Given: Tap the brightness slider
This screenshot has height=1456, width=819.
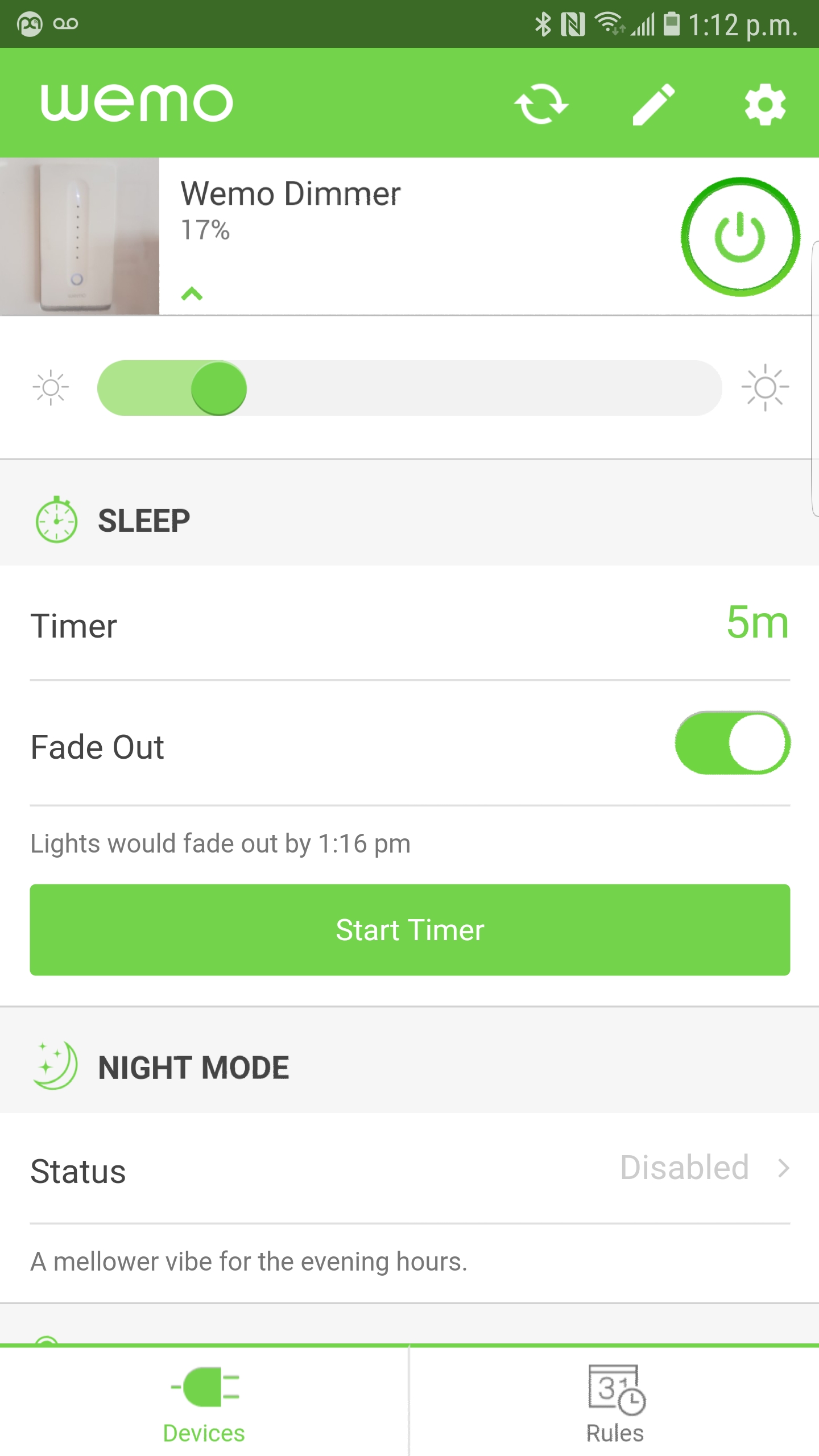Looking at the screenshot, I should (x=409, y=388).
